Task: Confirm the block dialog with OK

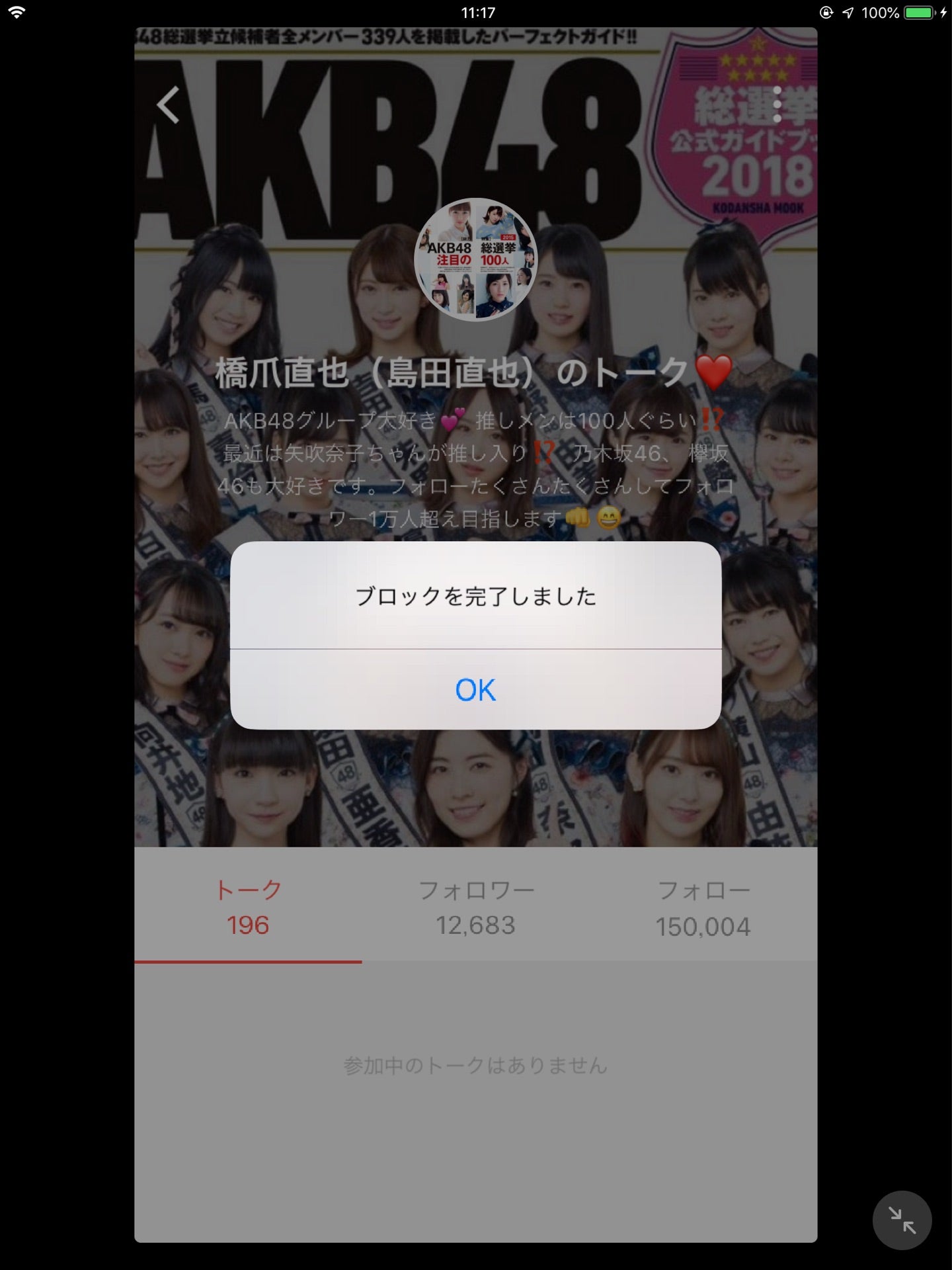Action: [475, 690]
